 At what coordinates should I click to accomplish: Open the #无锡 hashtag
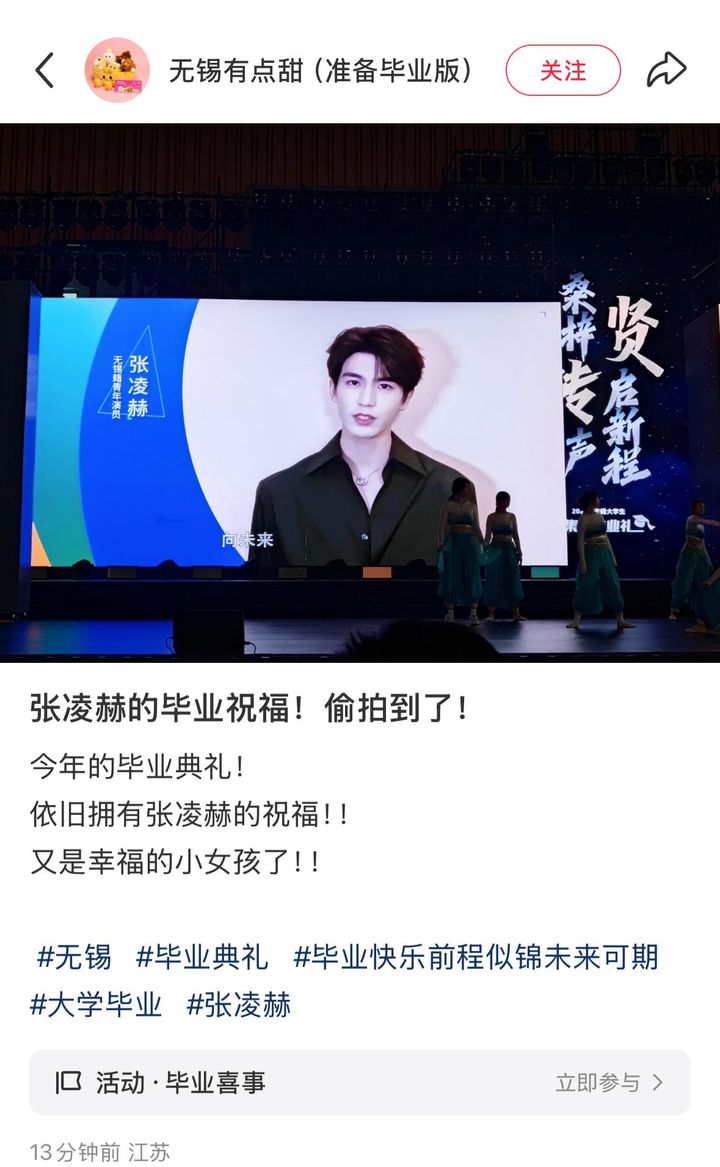tap(74, 956)
